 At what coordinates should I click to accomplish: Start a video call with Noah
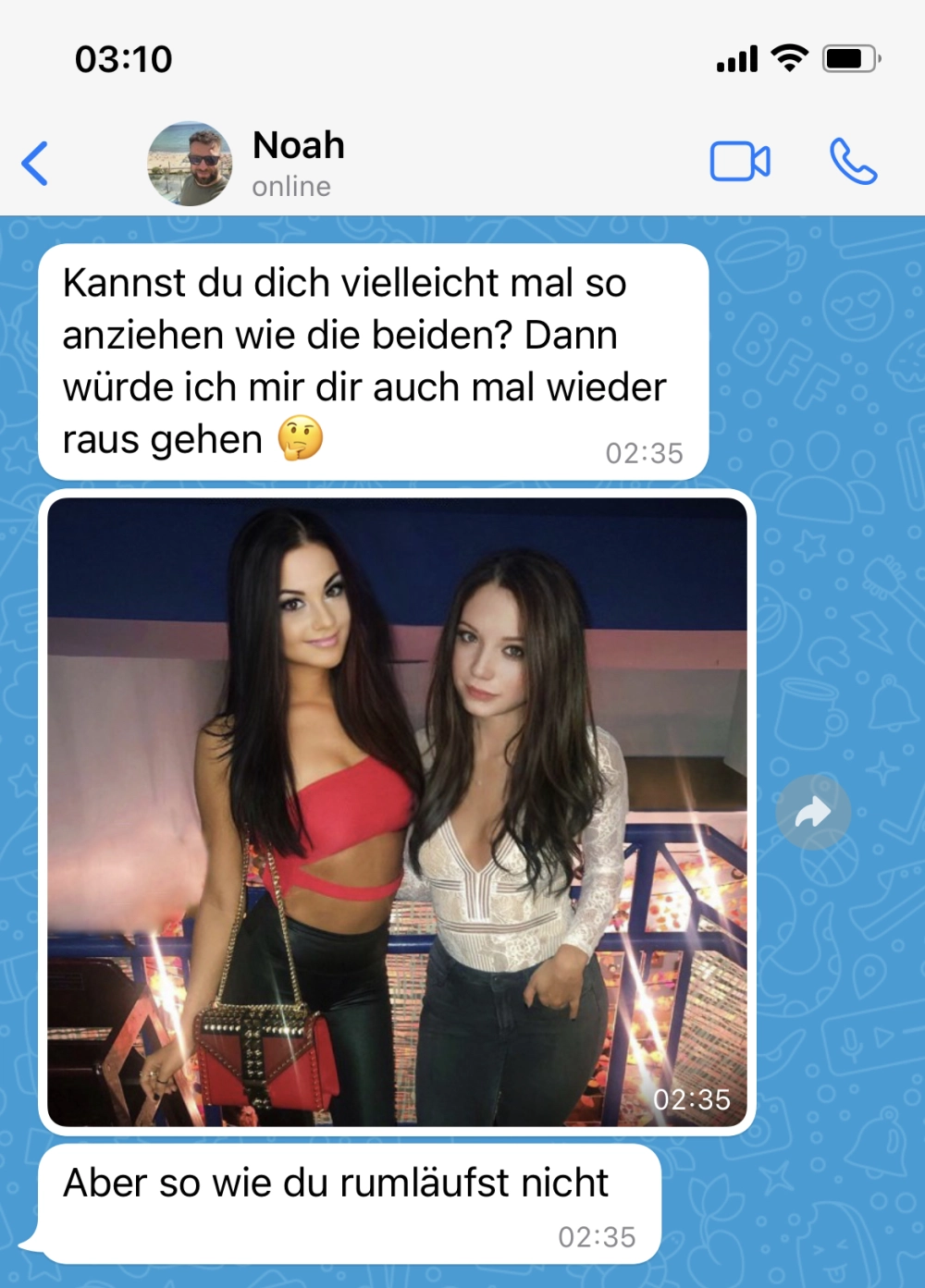(x=739, y=162)
